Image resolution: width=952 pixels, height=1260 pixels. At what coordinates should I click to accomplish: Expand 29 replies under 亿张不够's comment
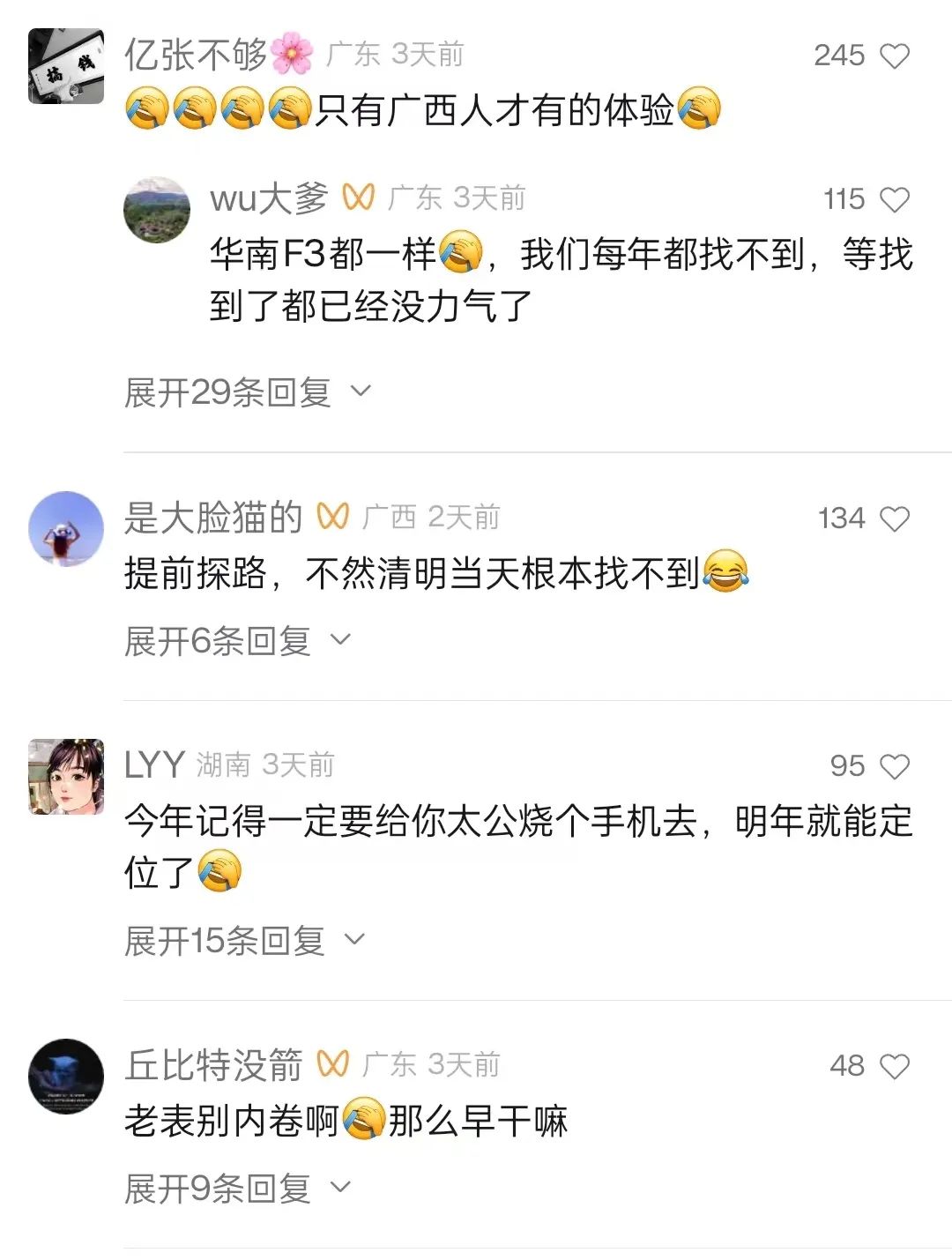(247, 392)
